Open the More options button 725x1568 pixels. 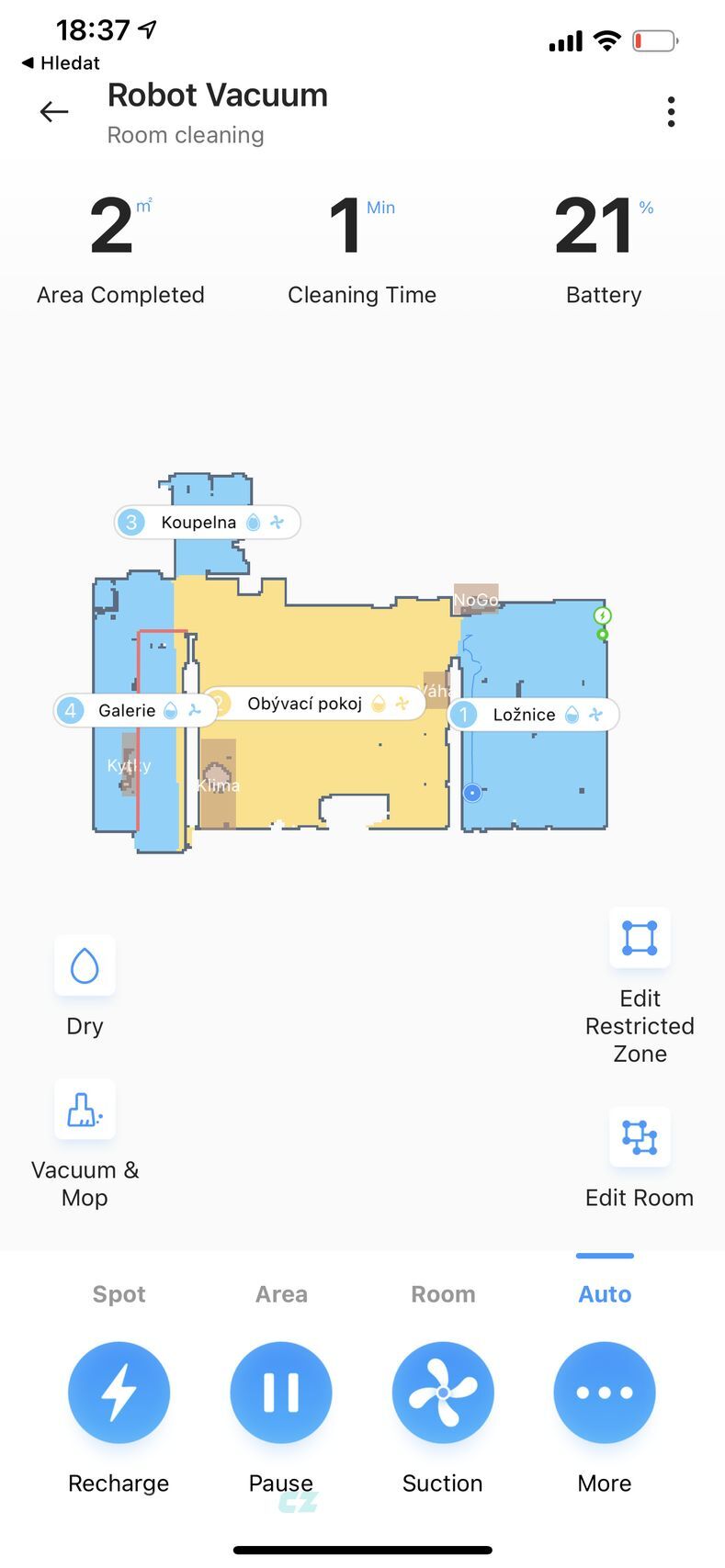click(x=605, y=1393)
